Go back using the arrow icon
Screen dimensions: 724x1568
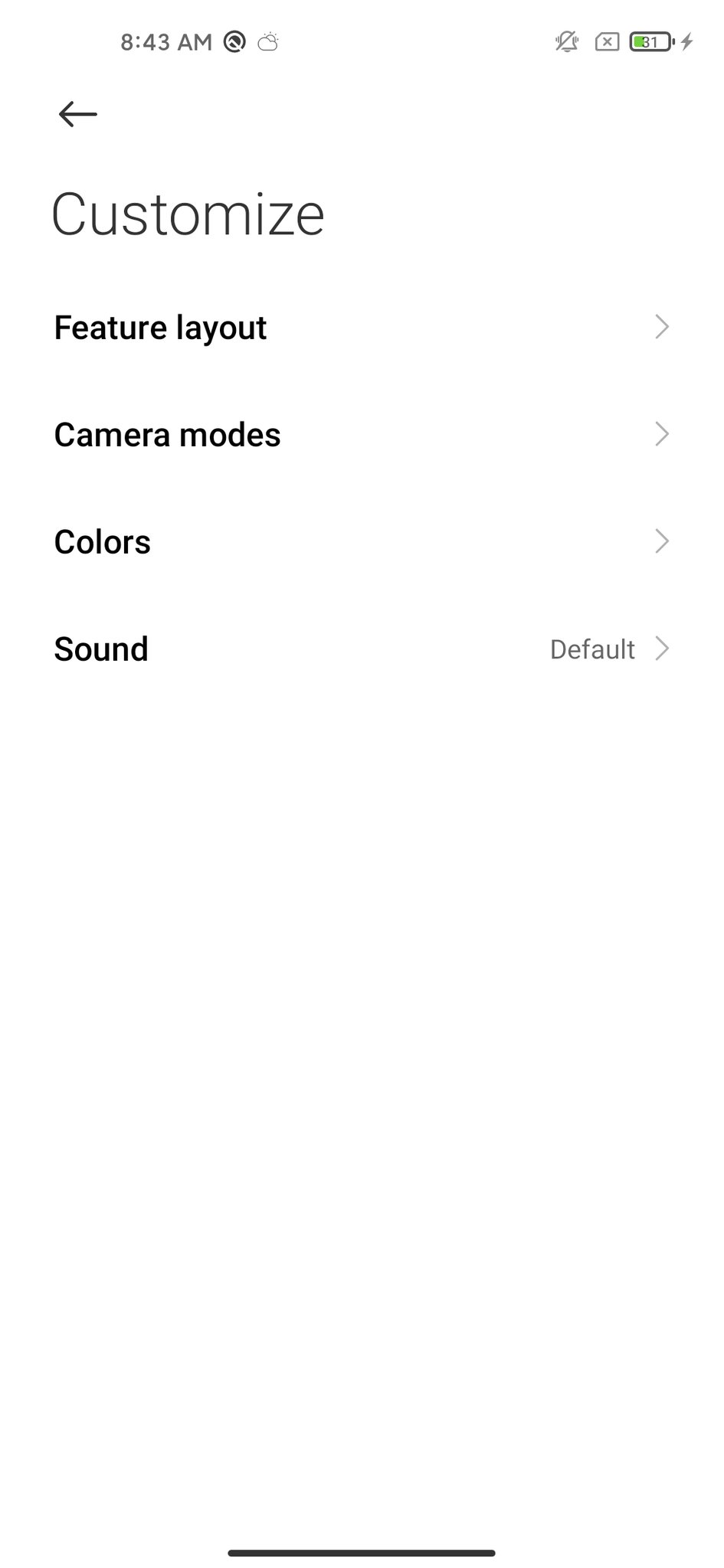[x=77, y=115]
